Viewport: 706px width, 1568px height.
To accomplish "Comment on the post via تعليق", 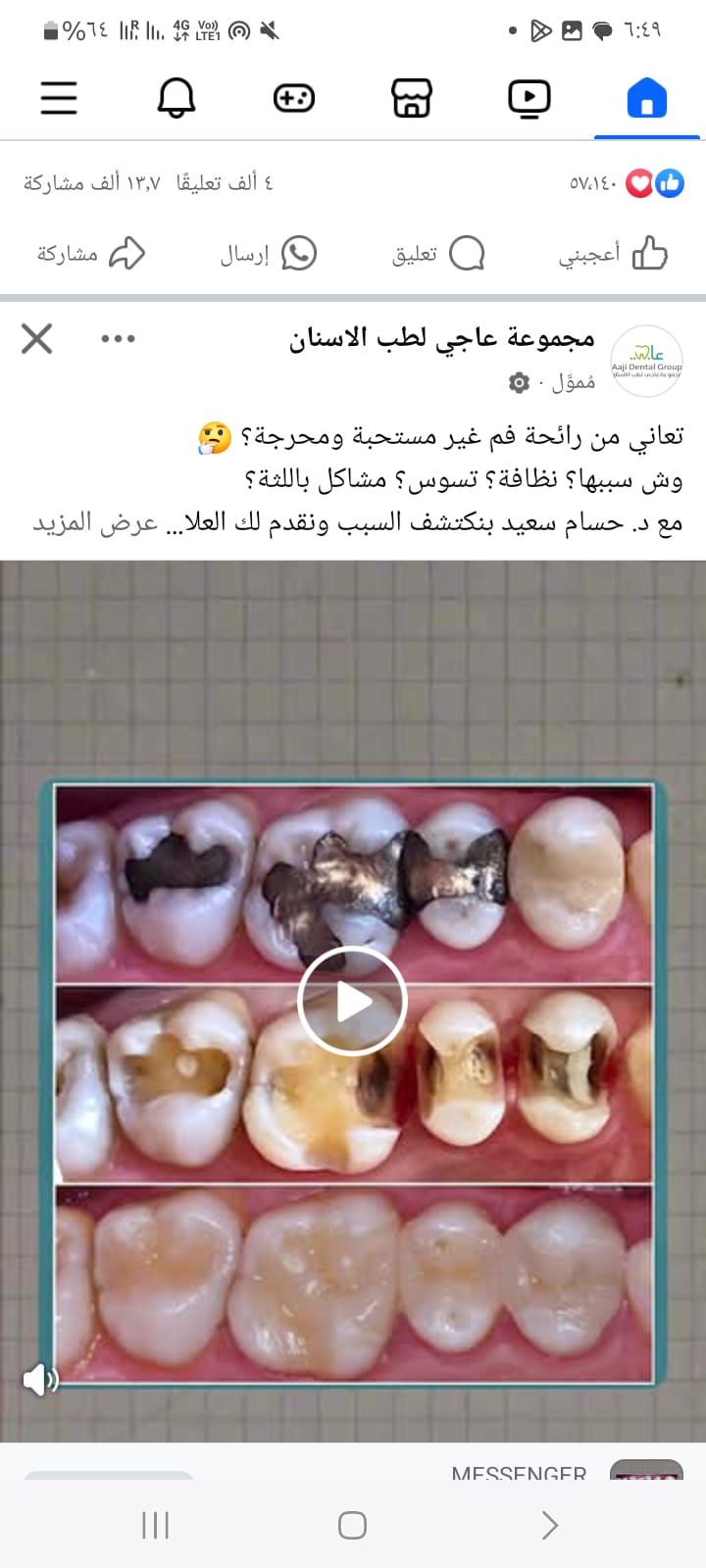I will tap(438, 254).
